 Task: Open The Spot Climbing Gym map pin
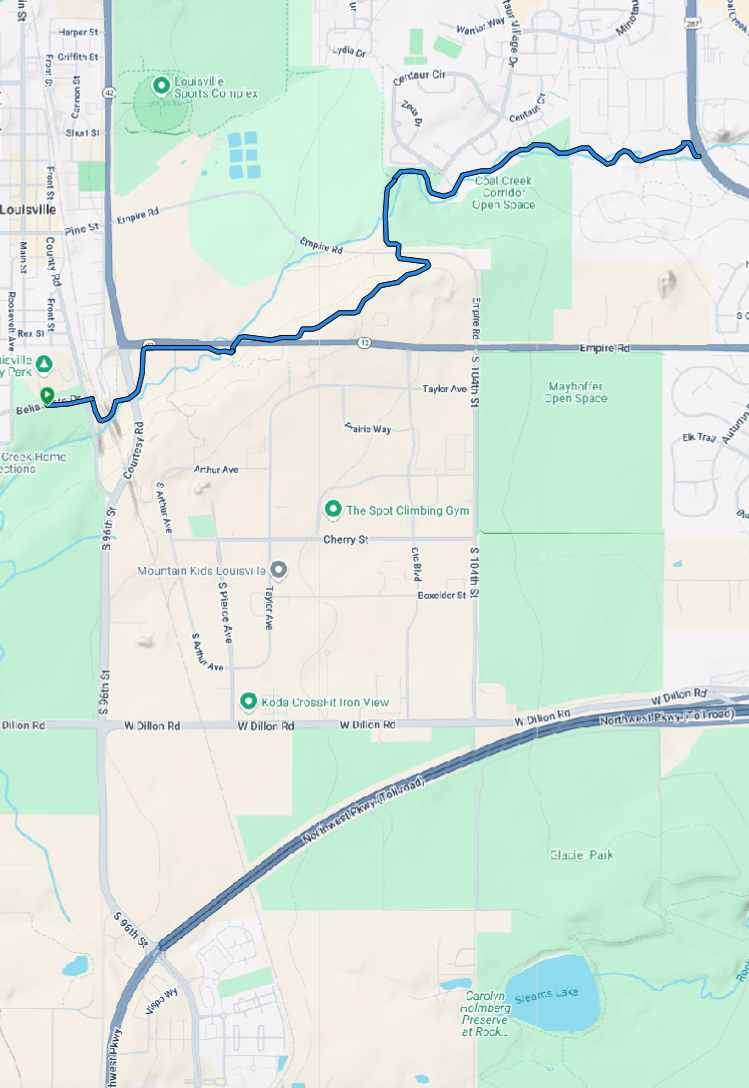(333, 510)
